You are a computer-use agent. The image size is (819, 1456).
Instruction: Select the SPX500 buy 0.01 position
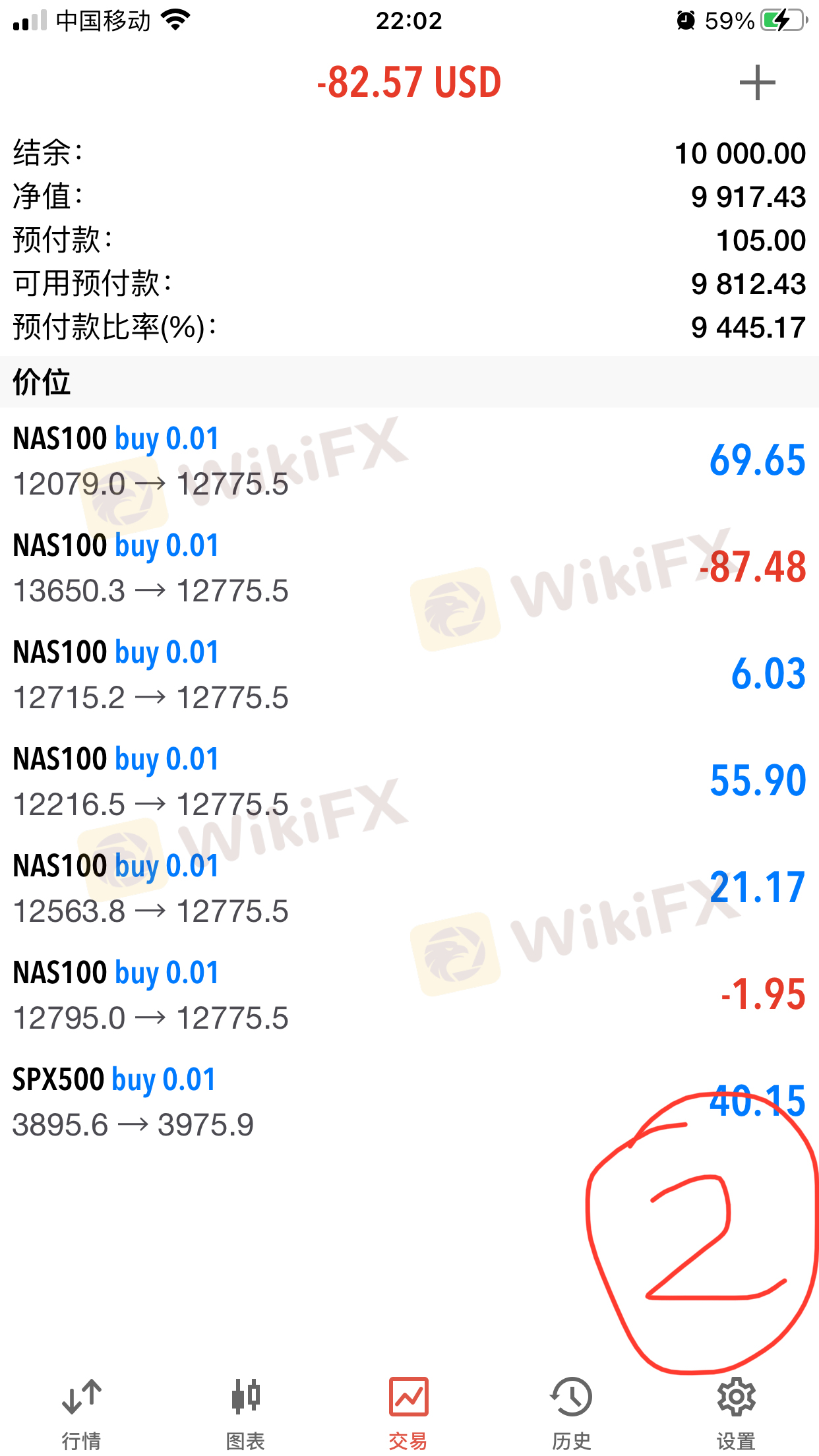tap(264, 1102)
